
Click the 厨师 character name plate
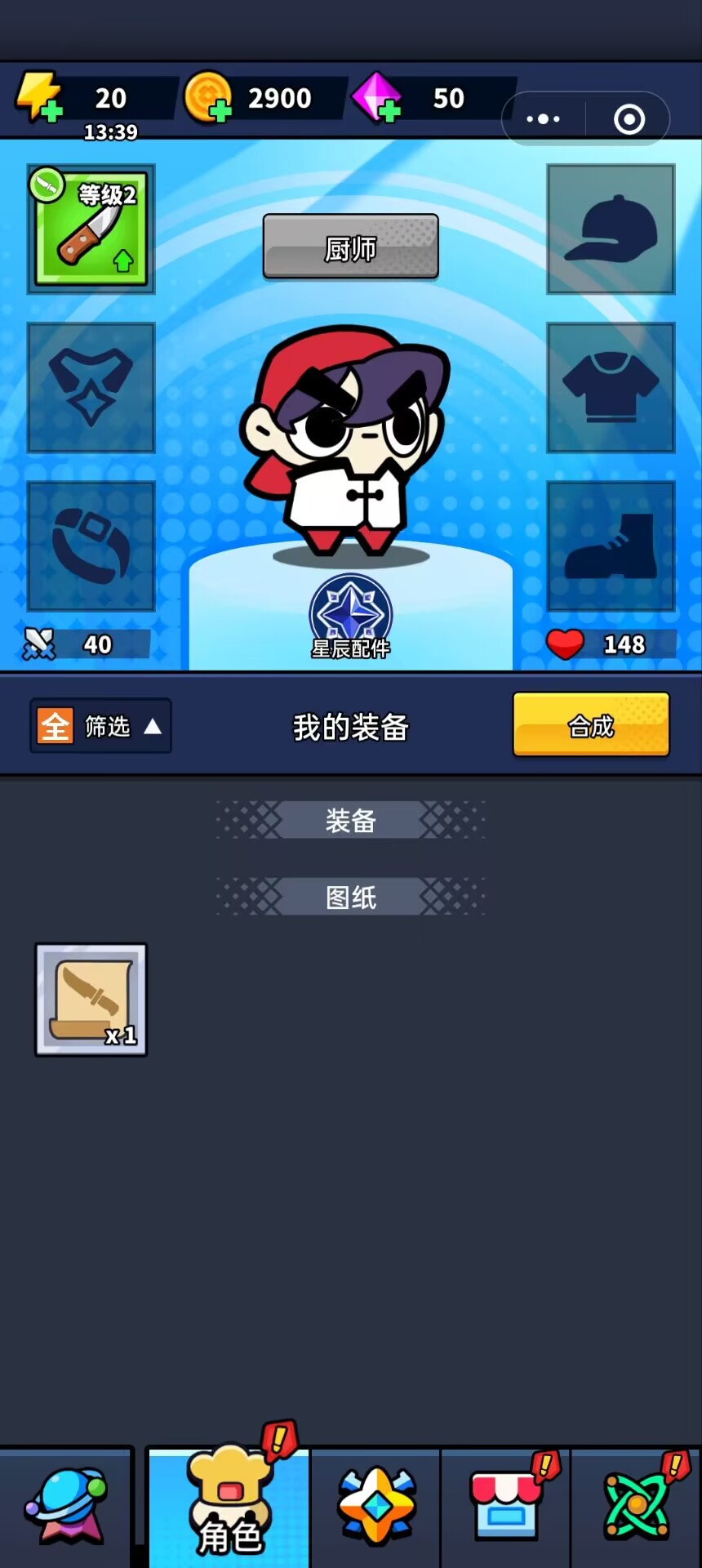tap(350, 247)
